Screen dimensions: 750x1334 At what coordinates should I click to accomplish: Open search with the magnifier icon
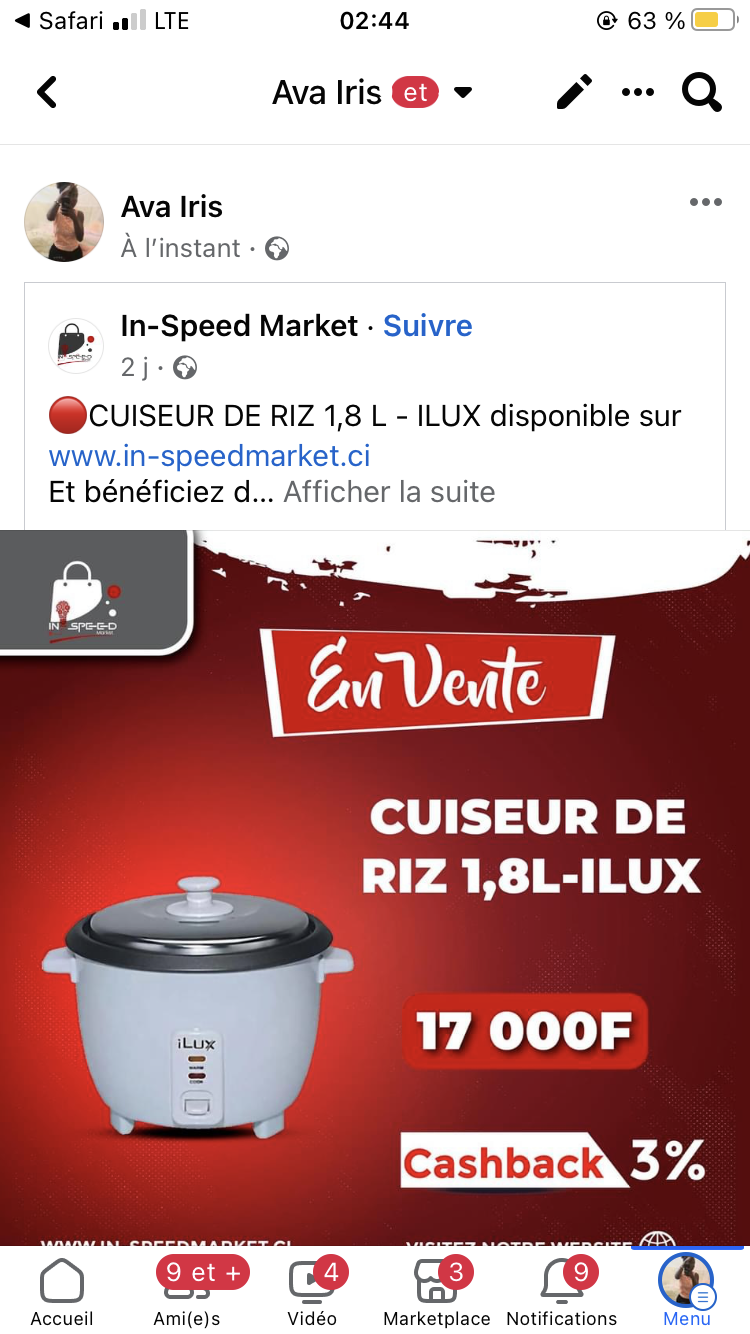point(701,92)
